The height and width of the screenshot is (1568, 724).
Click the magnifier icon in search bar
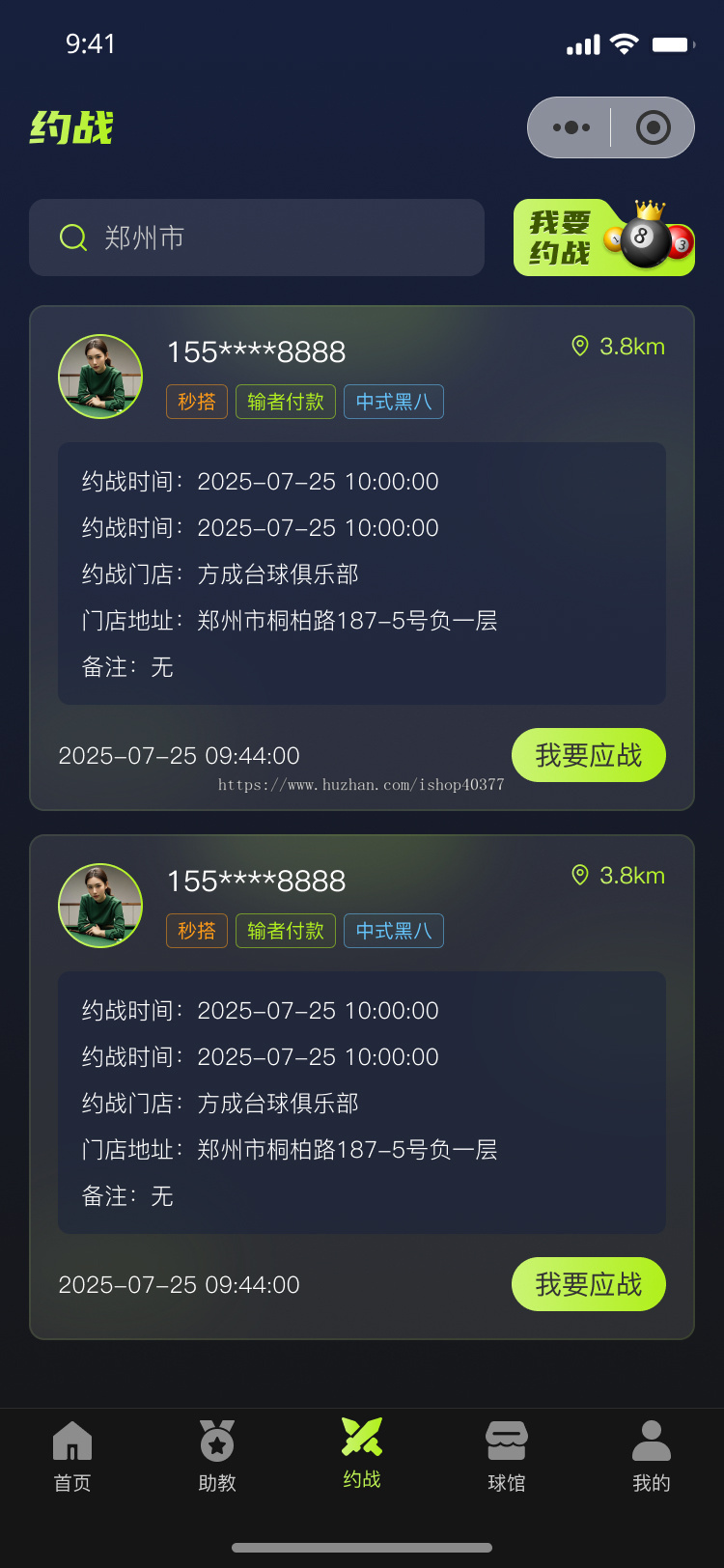pos(73,238)
